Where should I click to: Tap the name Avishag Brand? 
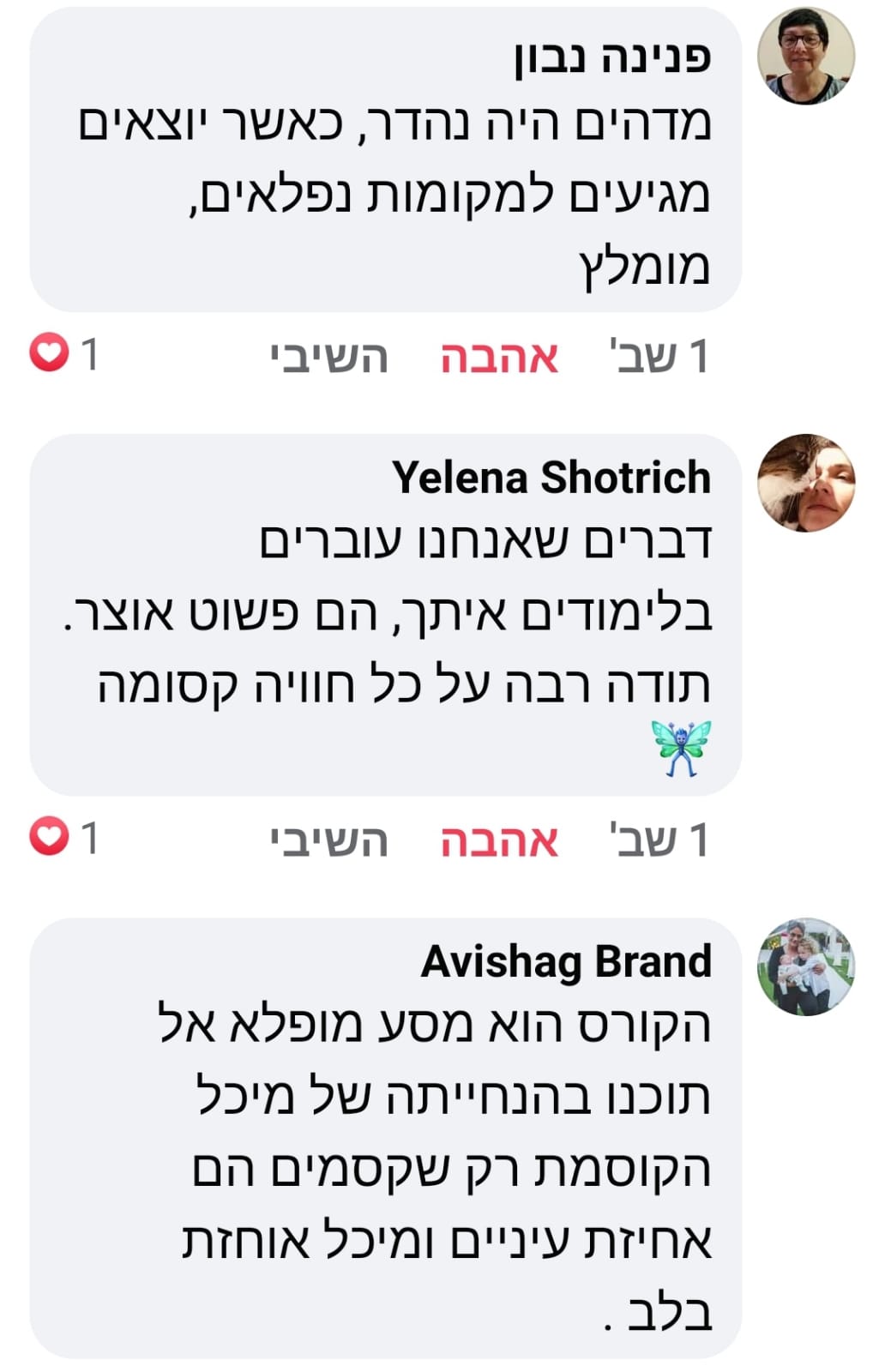click(x=566, y=961)
